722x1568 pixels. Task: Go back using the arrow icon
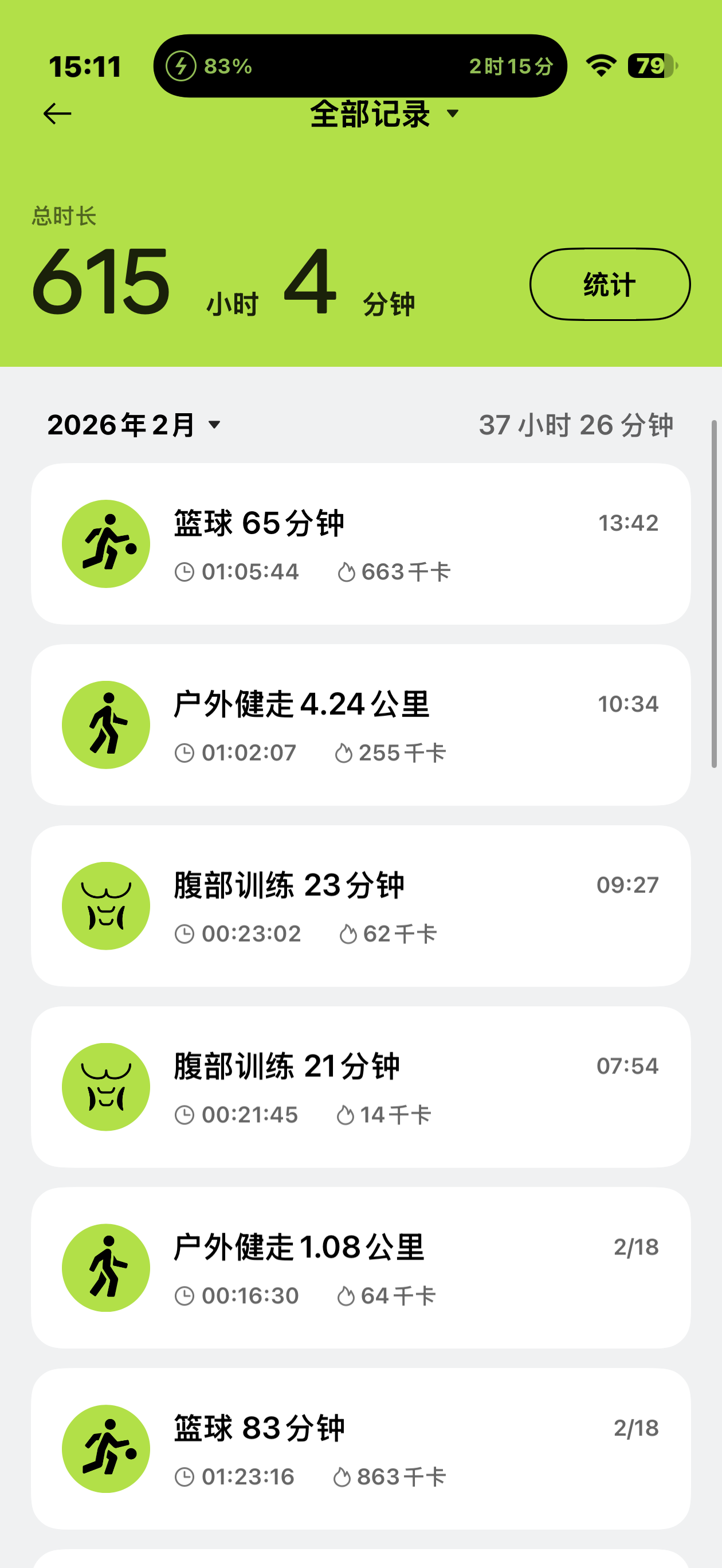click(x=58, y=114)
